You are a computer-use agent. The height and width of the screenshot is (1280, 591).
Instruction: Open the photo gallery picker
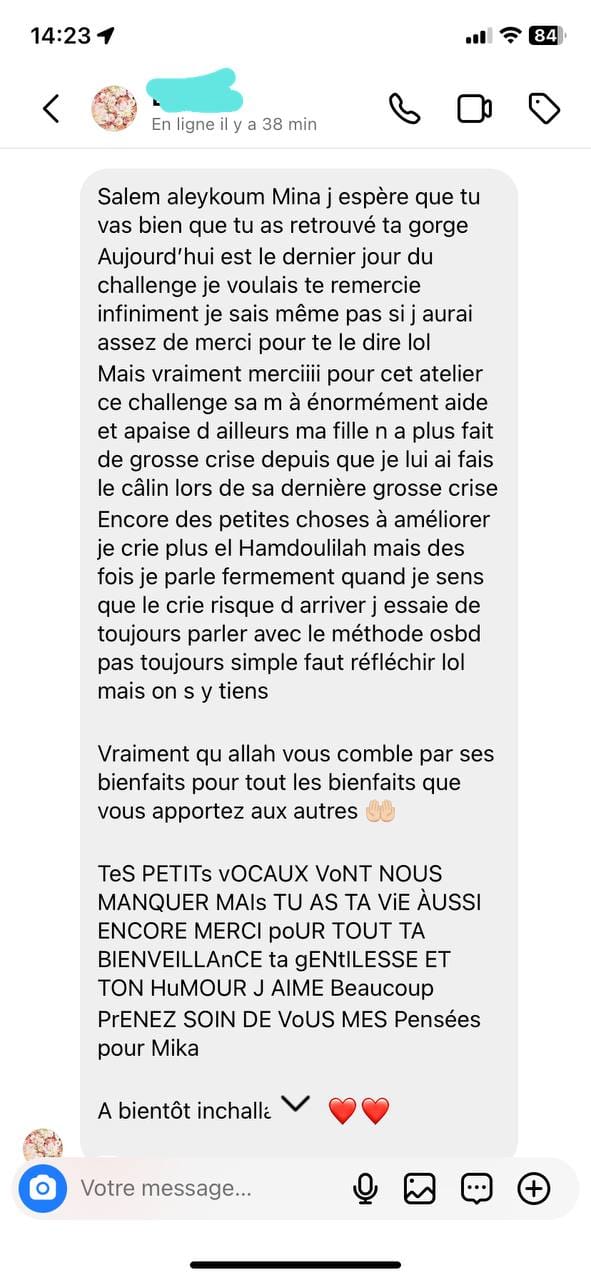coord(420,1188)
